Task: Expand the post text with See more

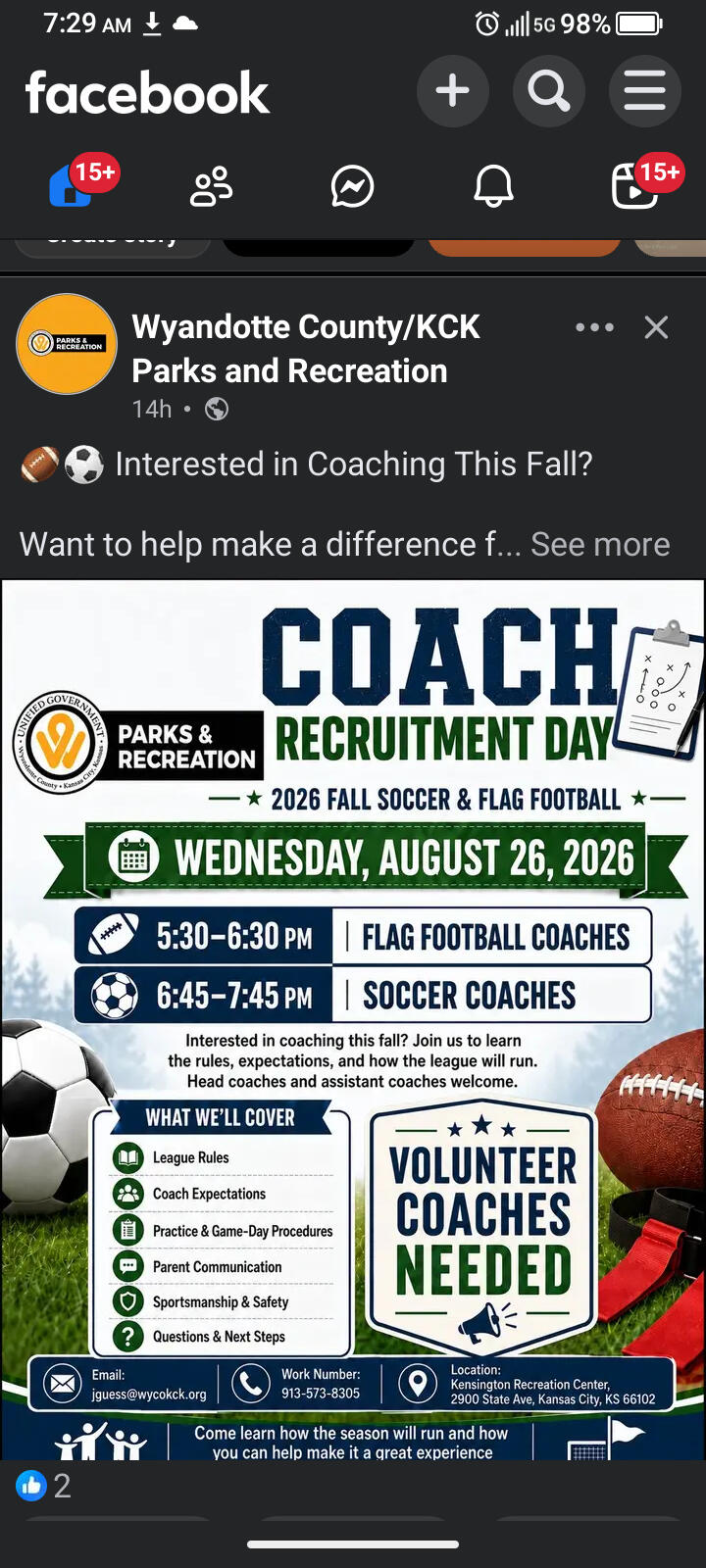Action: [x=600, y=544]
